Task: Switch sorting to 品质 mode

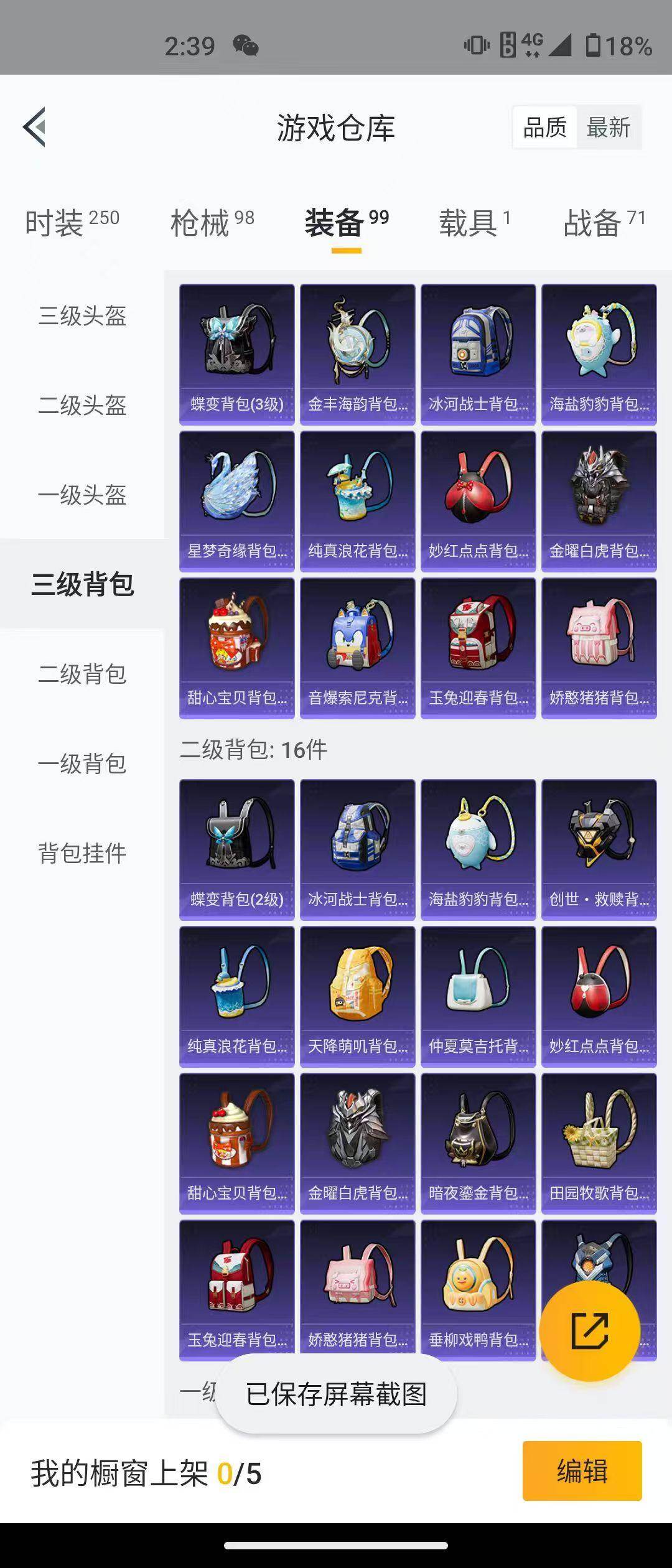Action: pos(544,128)
